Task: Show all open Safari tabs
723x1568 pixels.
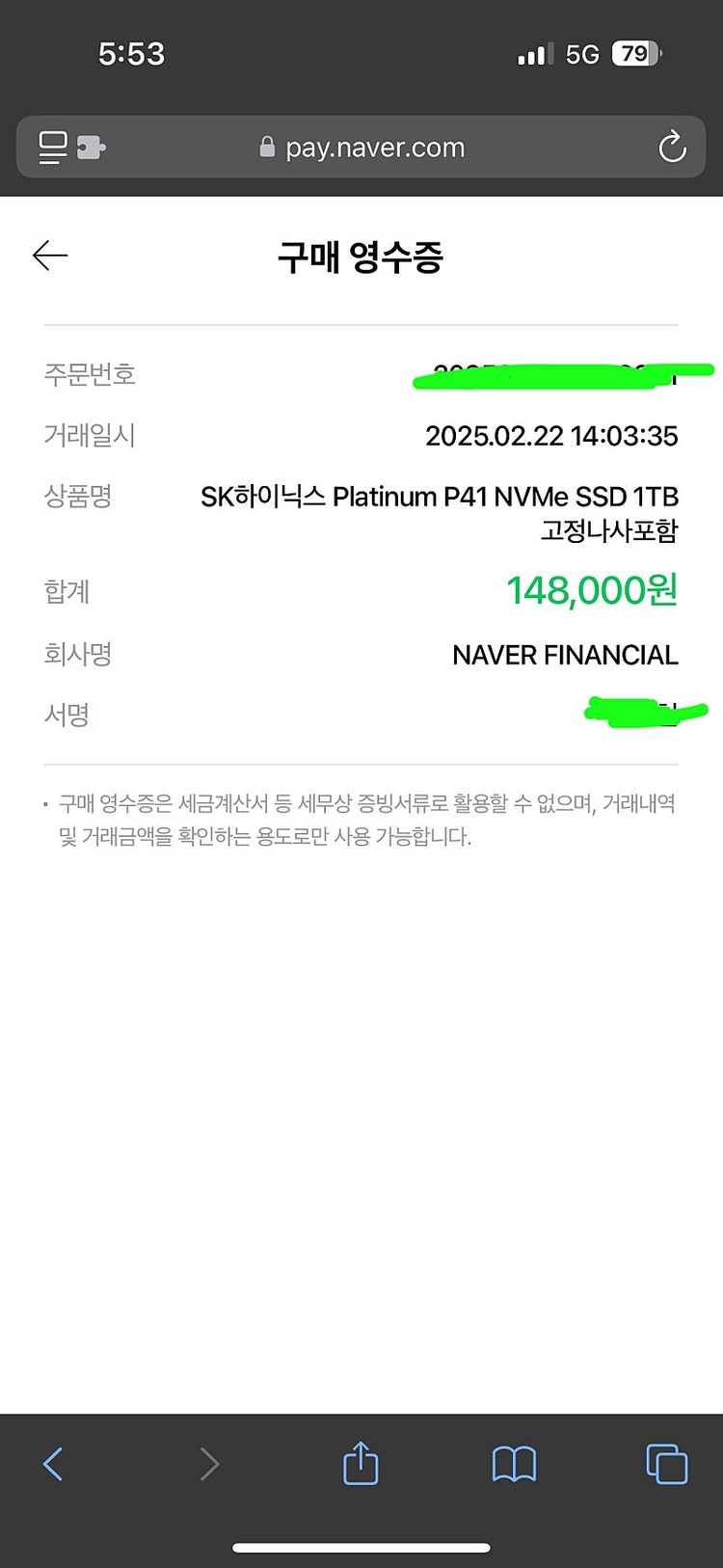Action: click(x=666, y=1464)
